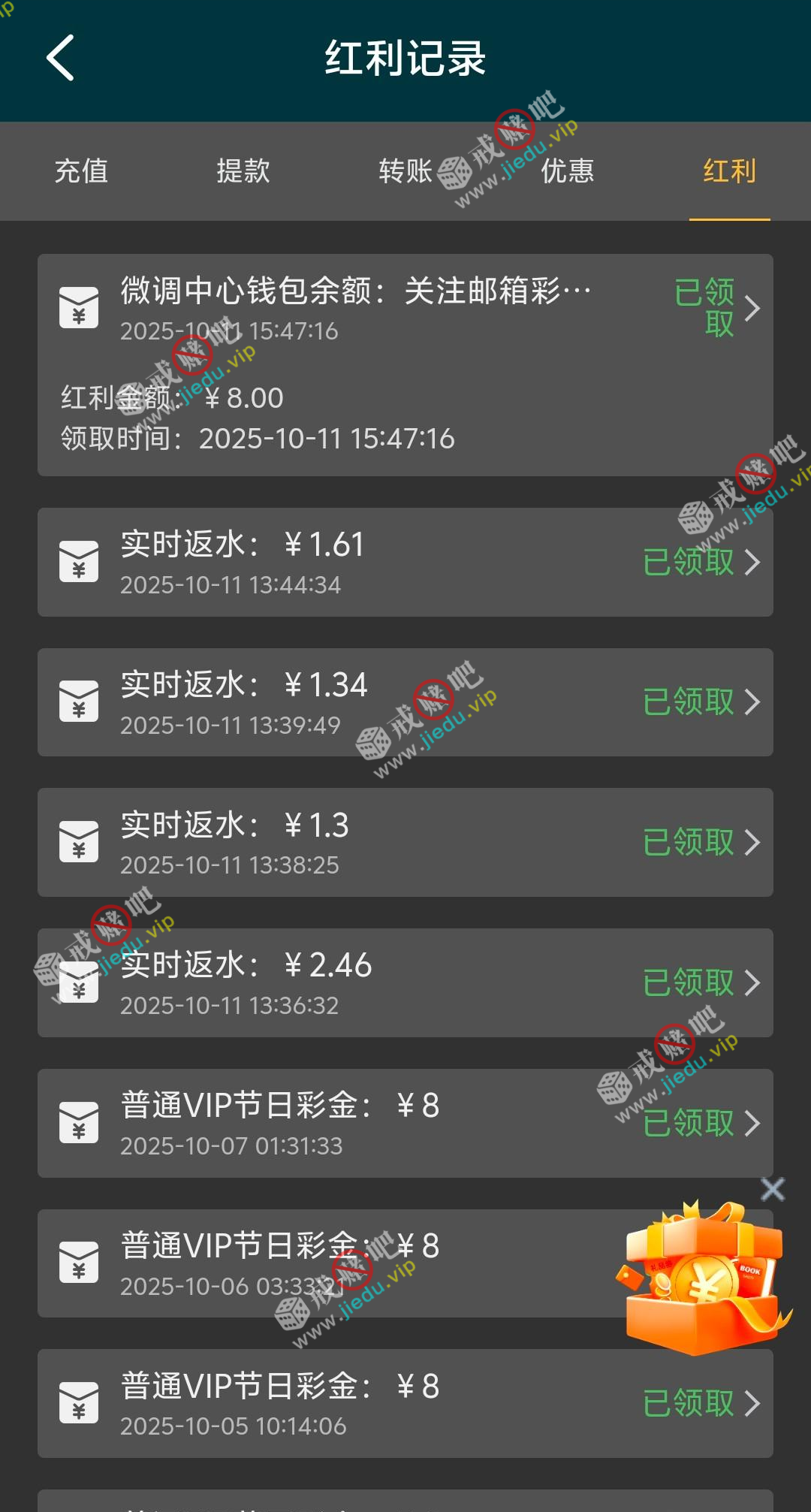Collapse the 微调中心钱包余额 record
Screen dimensions: 811x1512
tap(752, 308)
